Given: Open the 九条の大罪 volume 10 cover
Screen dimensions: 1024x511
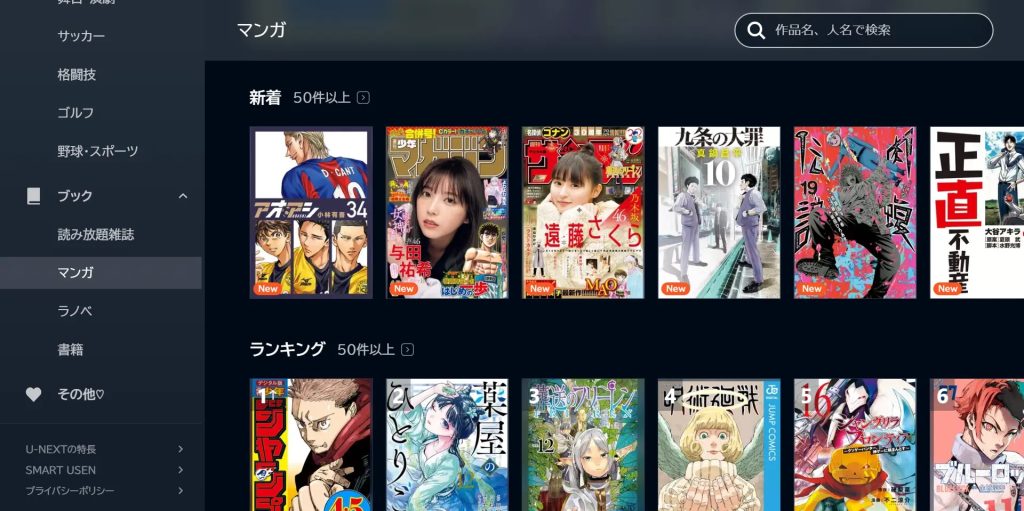Looking at the screenshot, I should pyautogui.click(x=719, y=212).
